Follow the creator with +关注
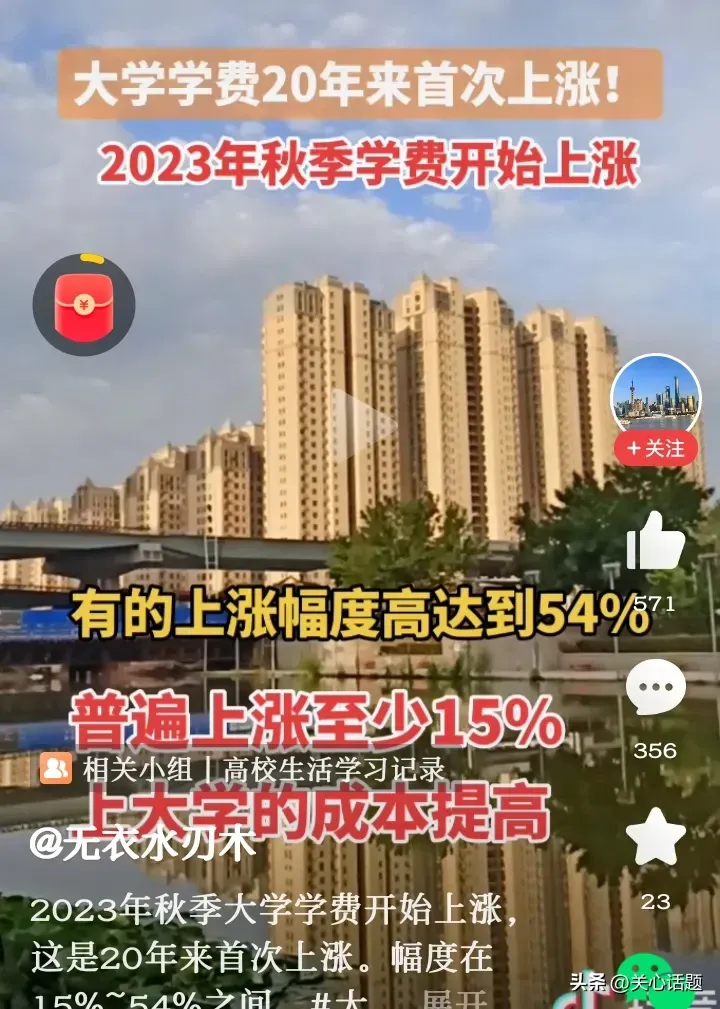 (x=656, y=448)
